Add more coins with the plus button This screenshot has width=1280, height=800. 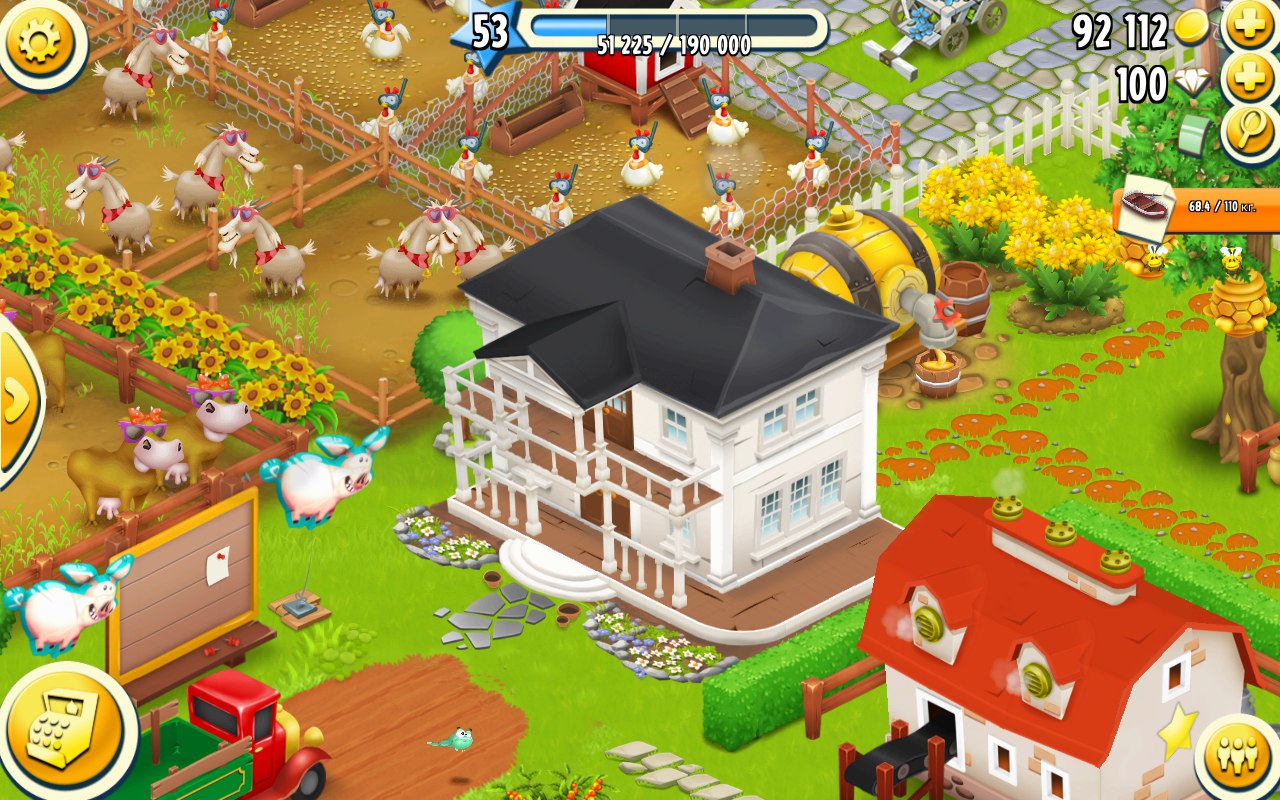pyautogui.click(x=1250, y=28)
